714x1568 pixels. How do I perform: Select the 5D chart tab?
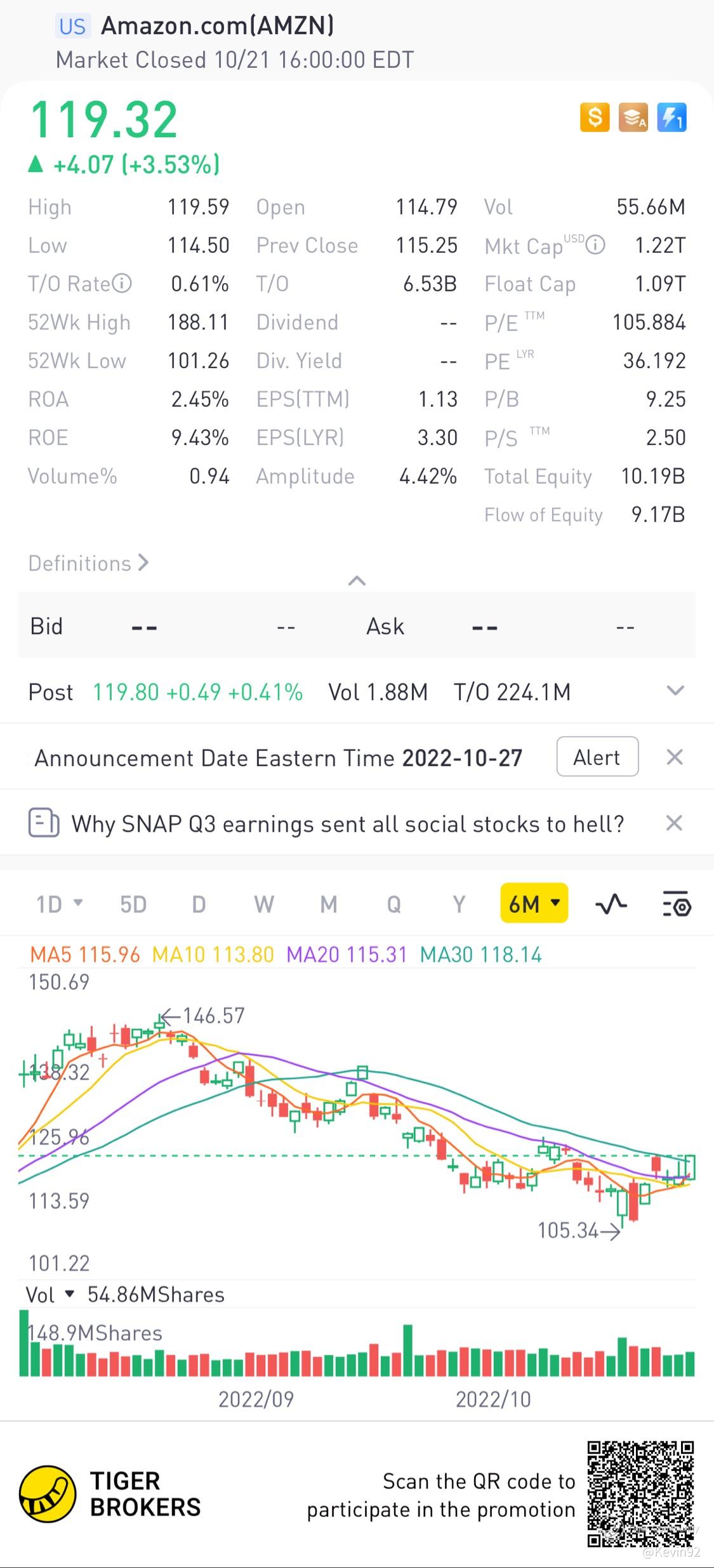point(133,903)
